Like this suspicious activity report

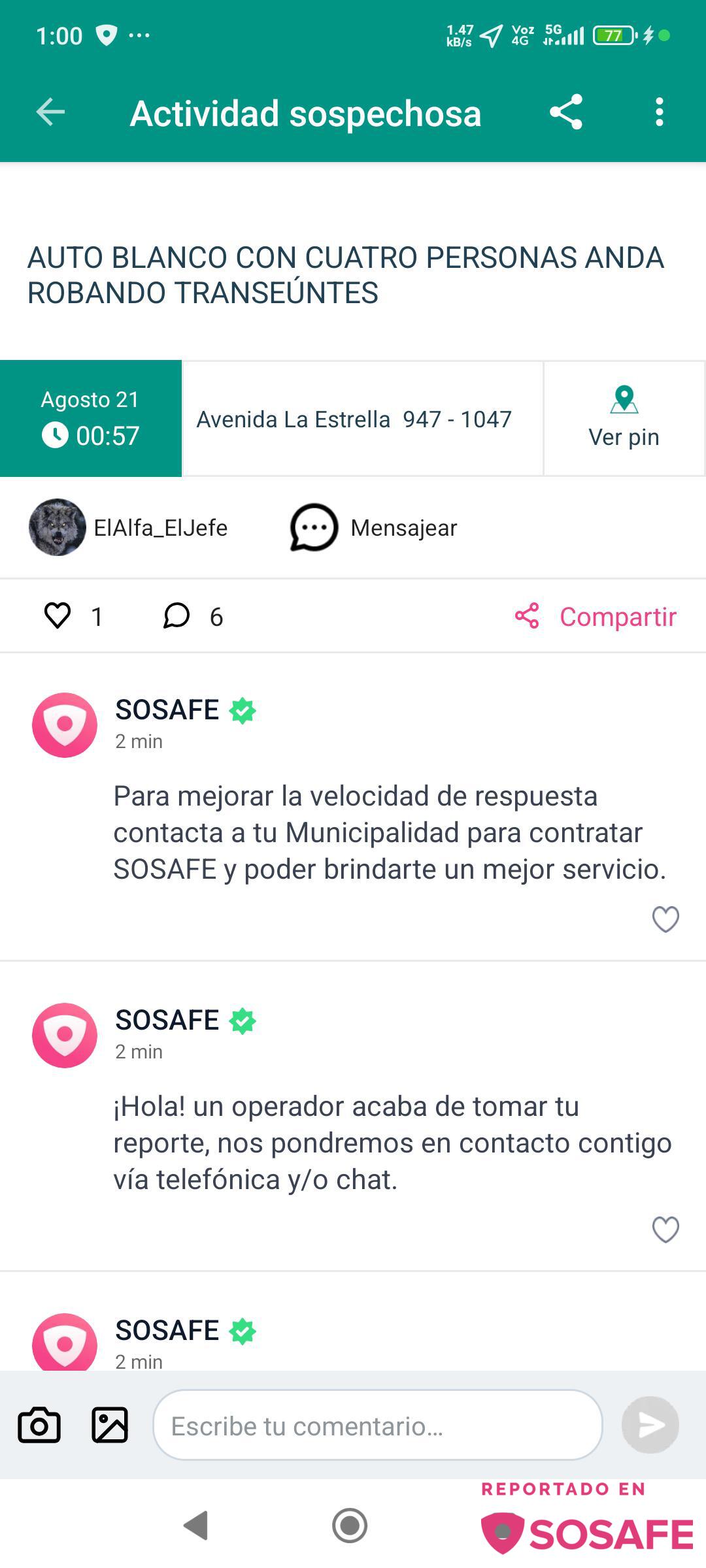tap(58, 616)
